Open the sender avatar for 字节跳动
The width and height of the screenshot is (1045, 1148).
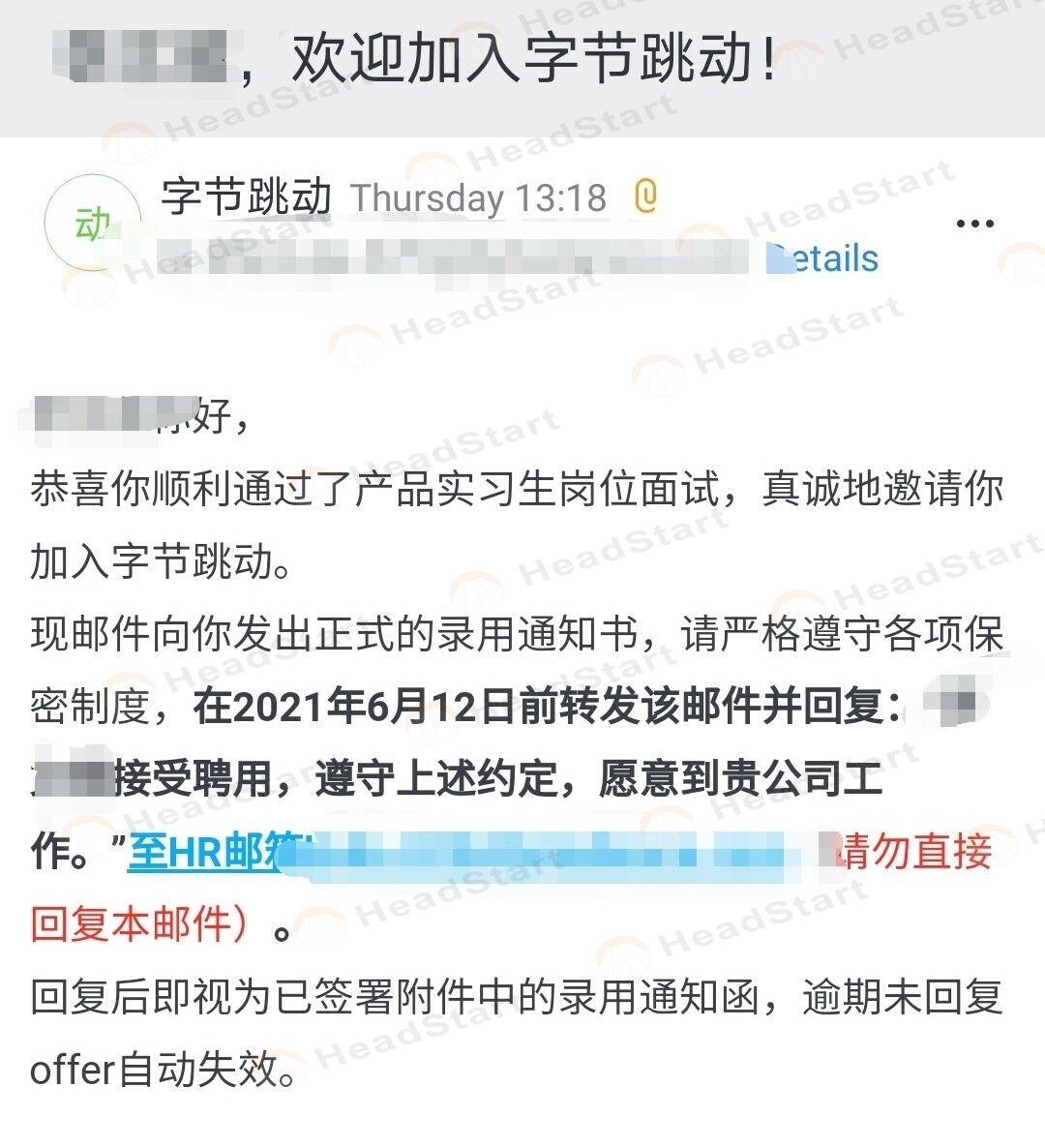pos(93,223)
